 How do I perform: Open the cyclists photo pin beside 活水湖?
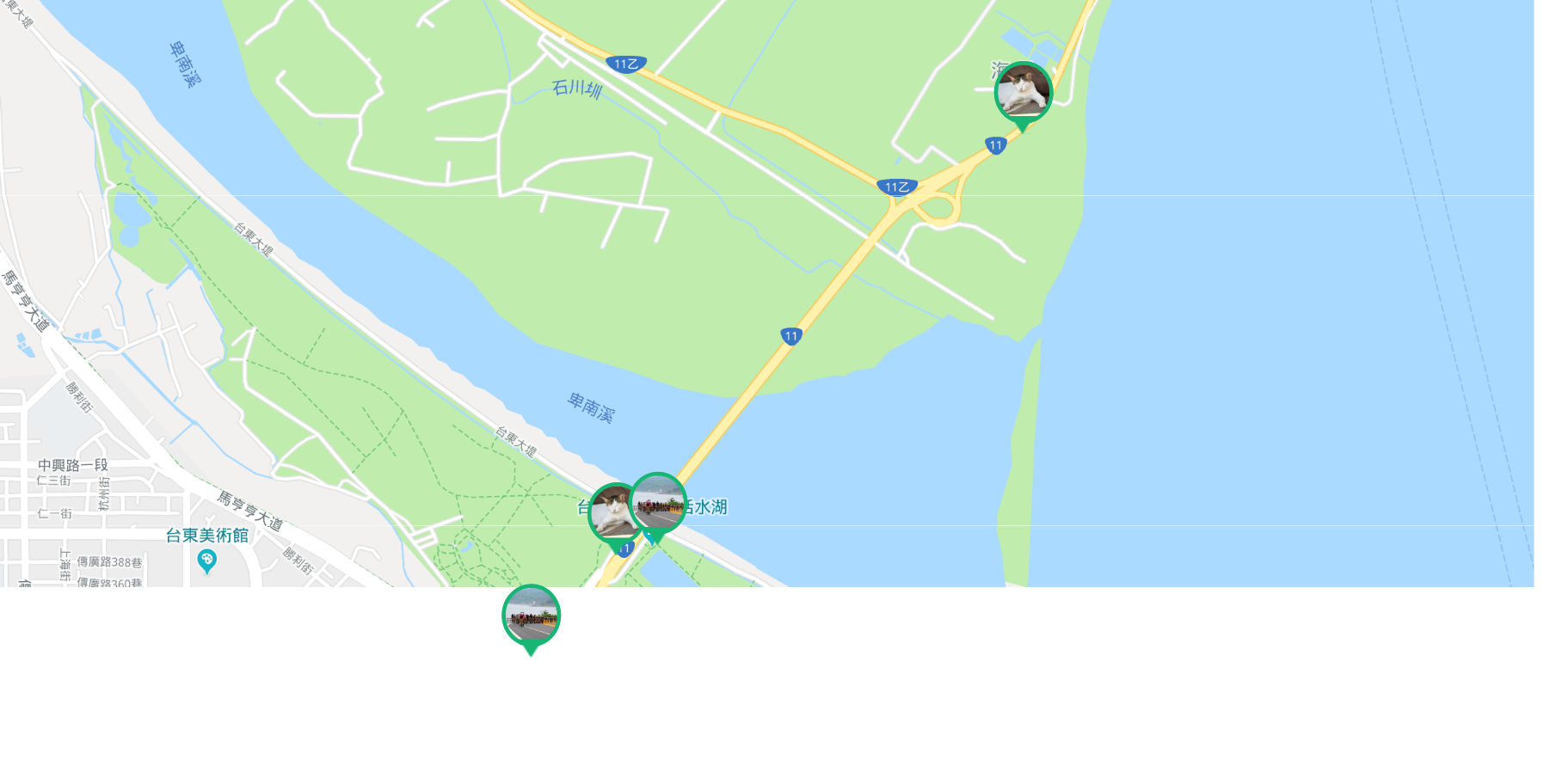pos(659,502)
